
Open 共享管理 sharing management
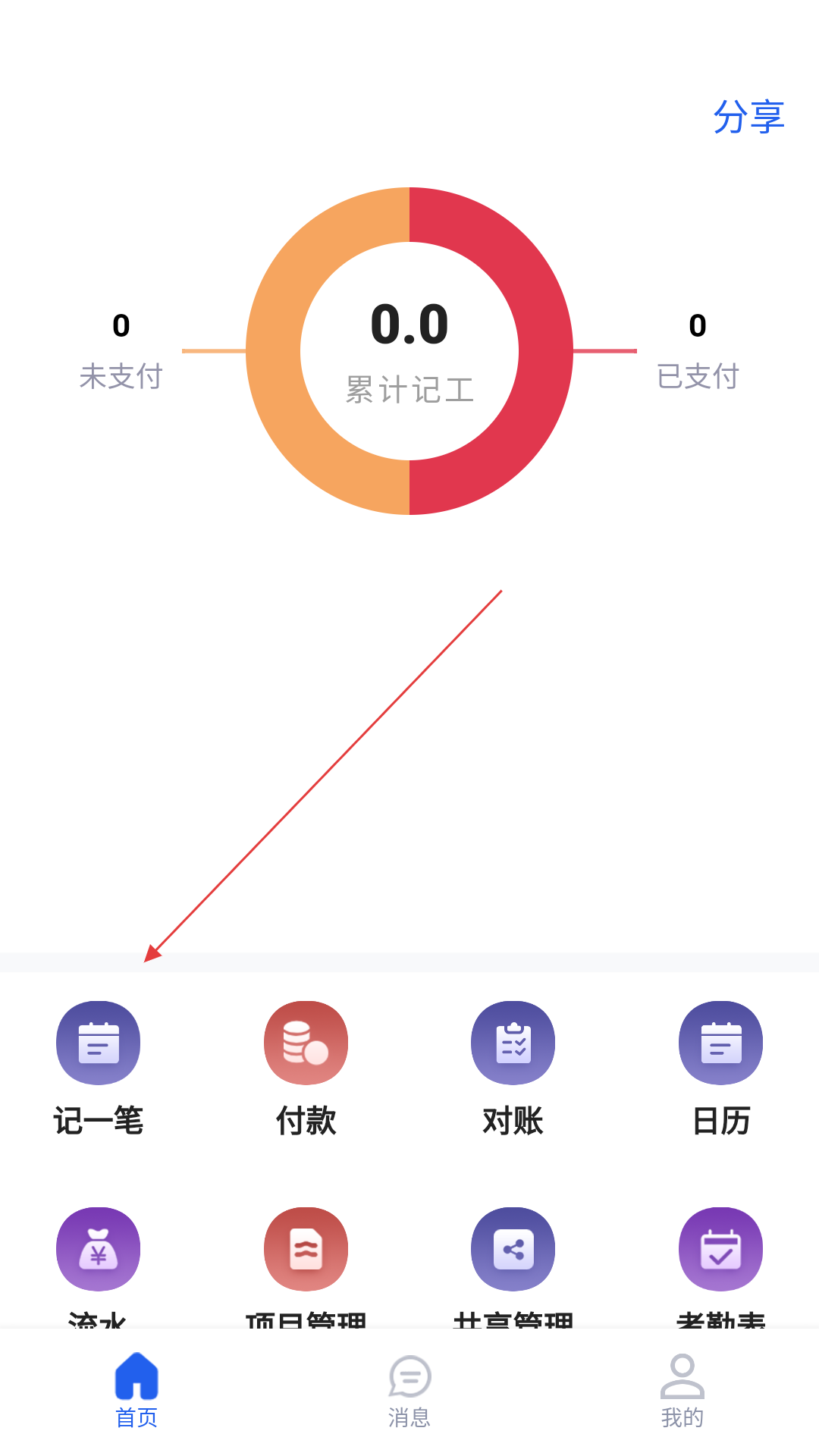(x=513, y=1249)
